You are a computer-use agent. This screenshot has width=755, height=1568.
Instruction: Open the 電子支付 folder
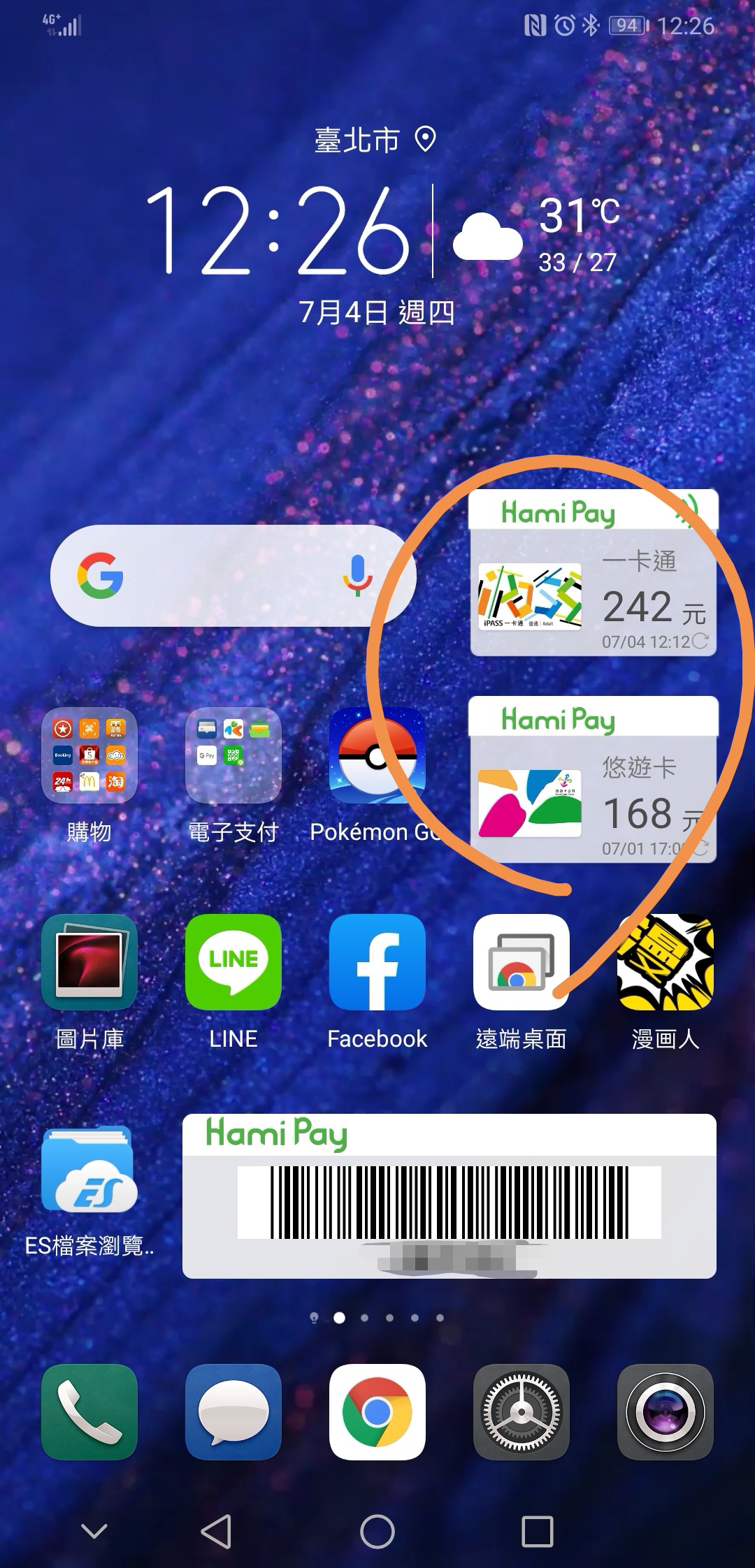point(233,757)
